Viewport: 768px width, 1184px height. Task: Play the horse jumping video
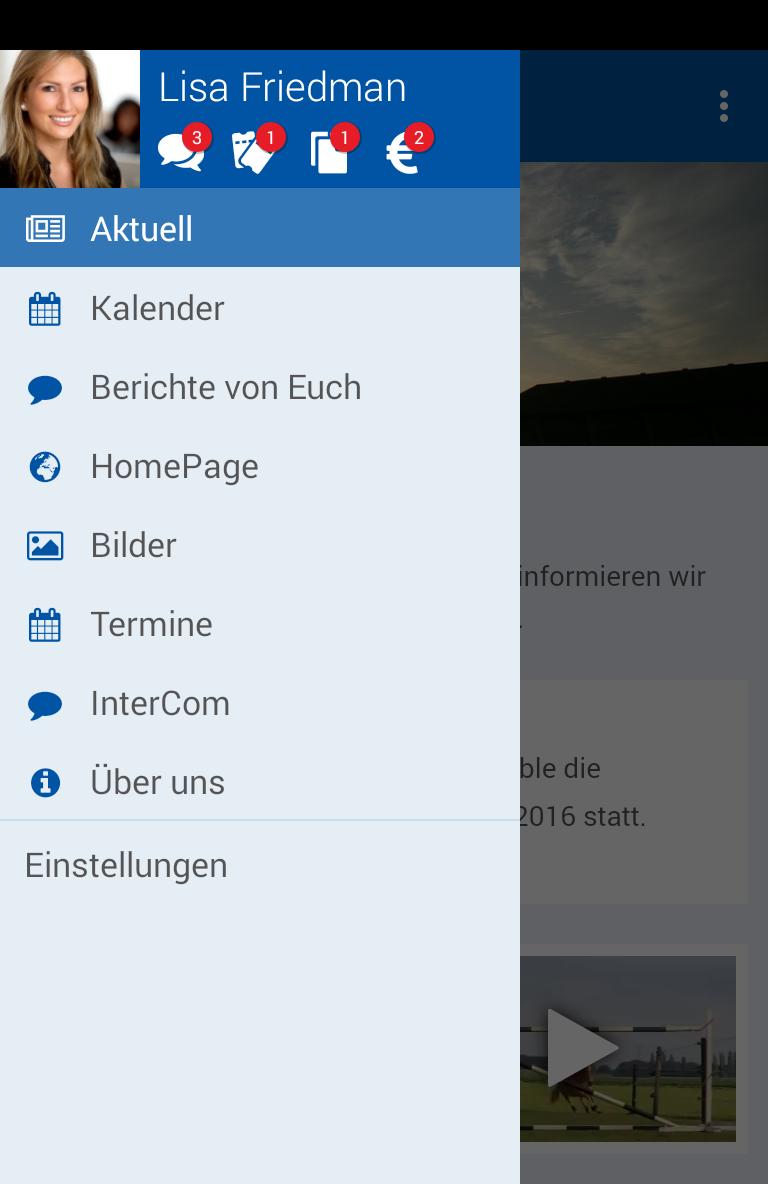pos(585,1046)
